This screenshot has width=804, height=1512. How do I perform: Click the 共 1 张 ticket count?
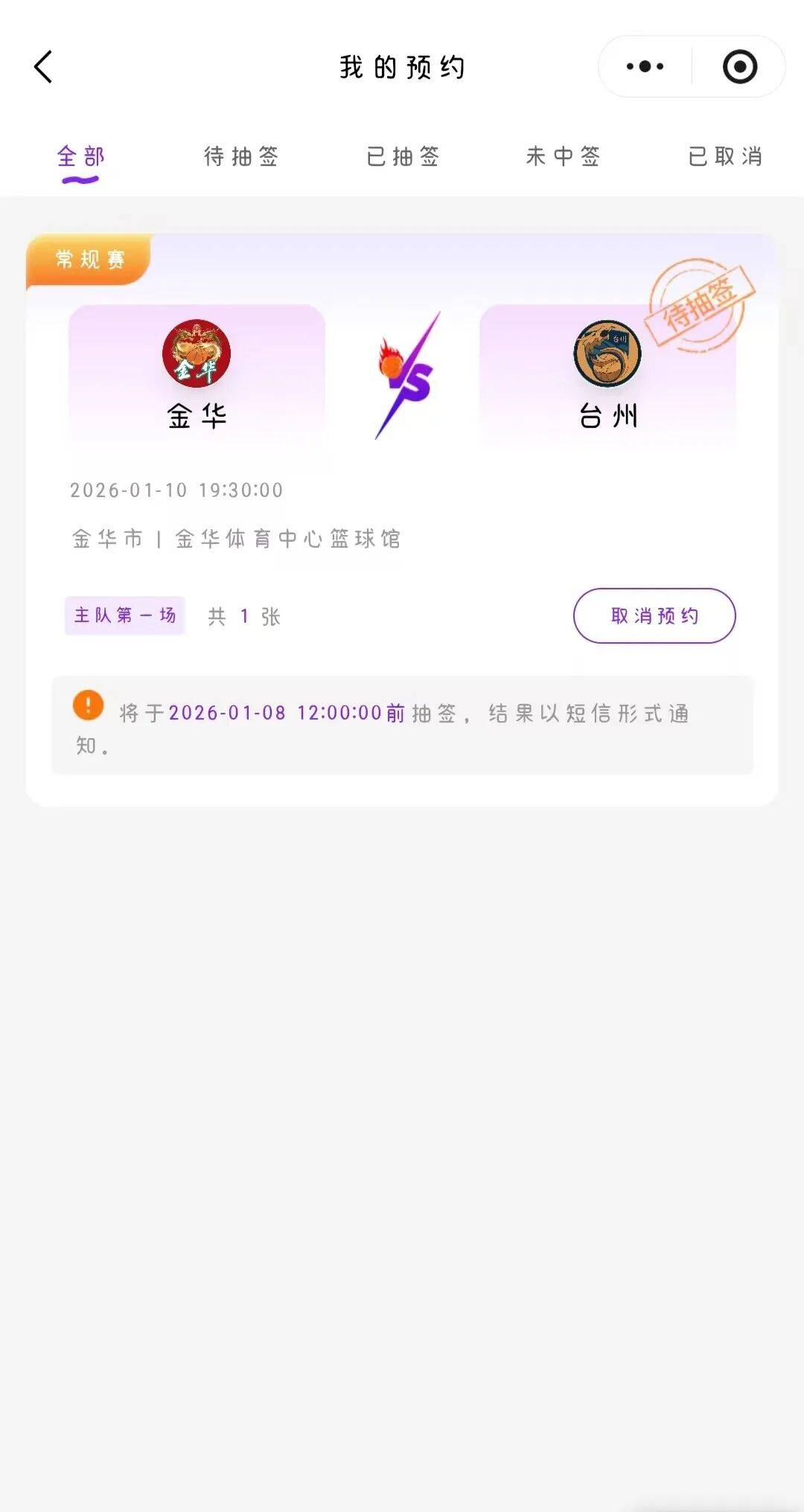pyautogui.click(x=243, y=615)
